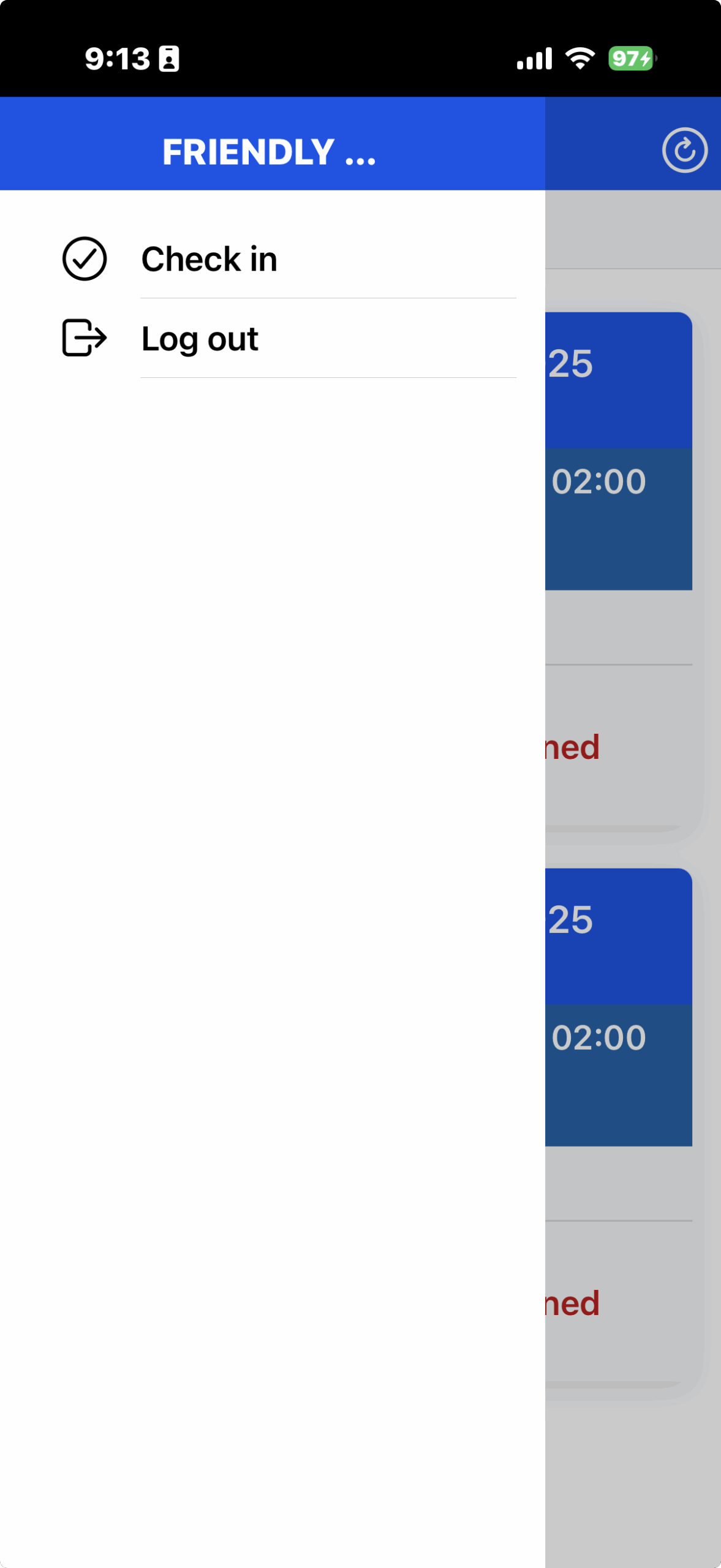Select Log out from the drawer
Viewport: 721px width, 1568px height.
199,339
